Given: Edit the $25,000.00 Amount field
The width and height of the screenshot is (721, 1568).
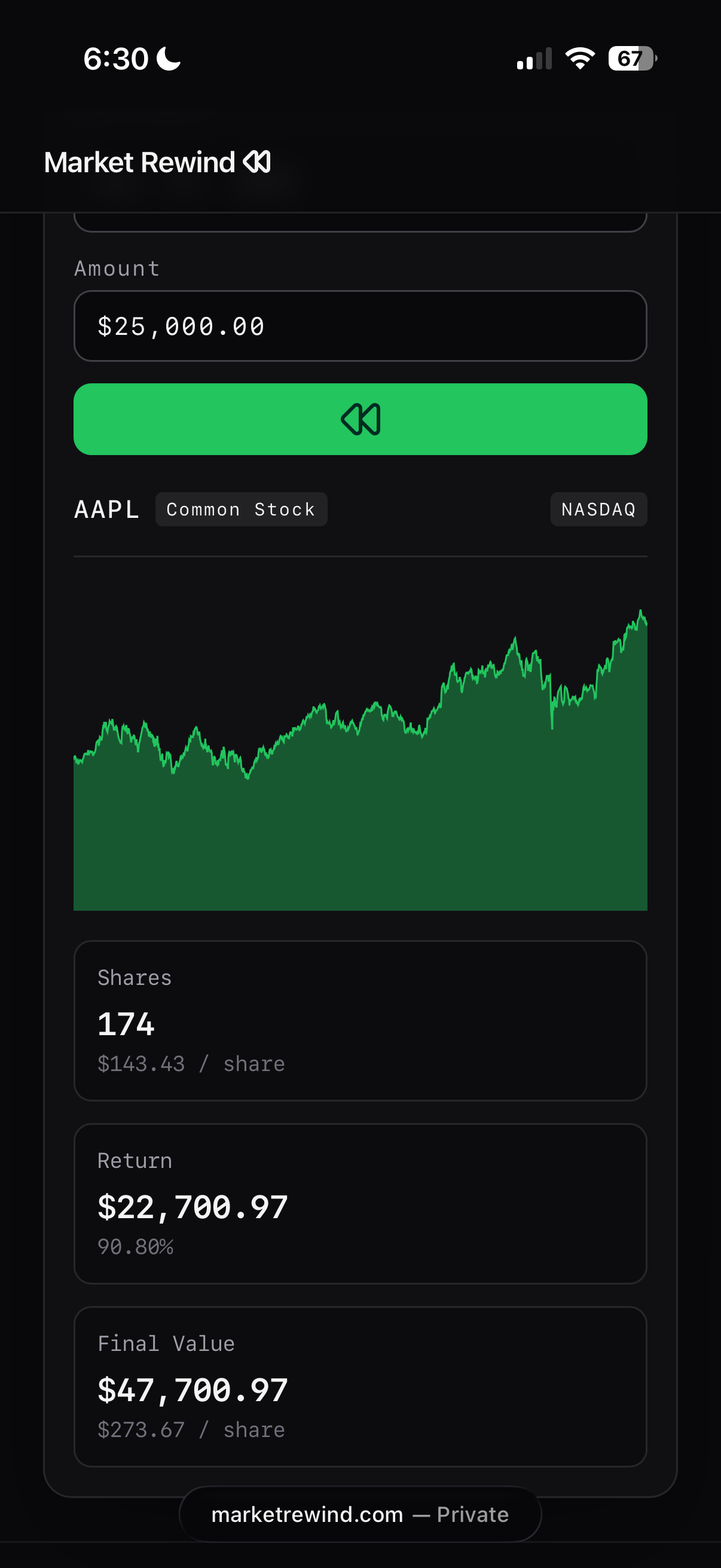Looking at the screenshot, I should 360,326.
